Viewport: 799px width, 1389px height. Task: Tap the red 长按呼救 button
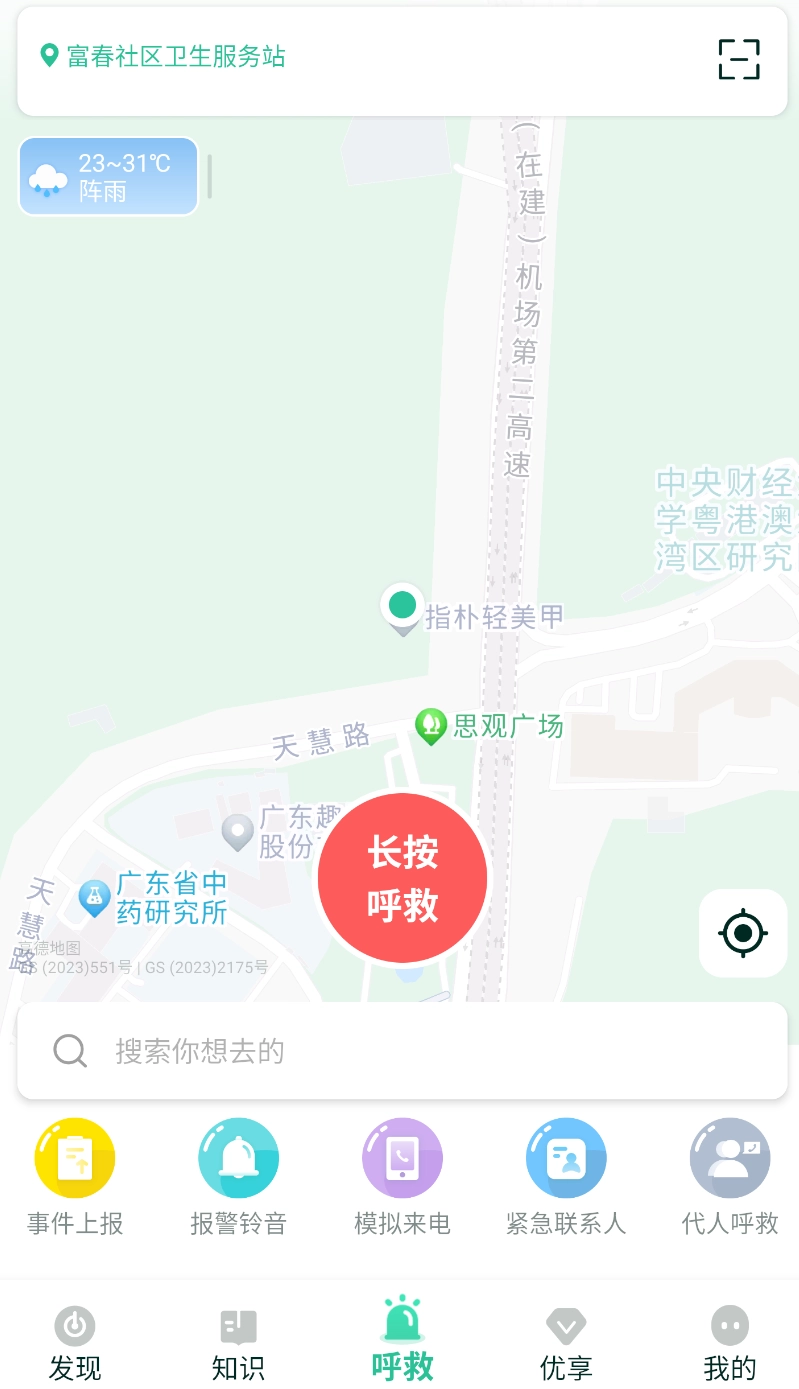coord(402,878)
